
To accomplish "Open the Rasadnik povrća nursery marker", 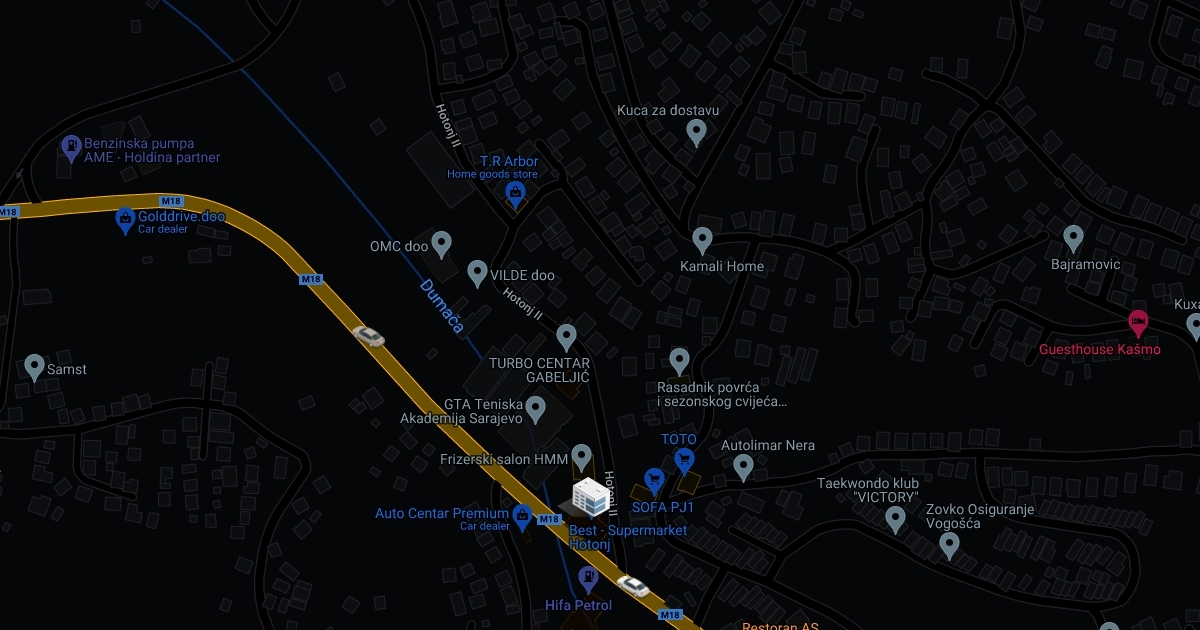I will point(680,361).
